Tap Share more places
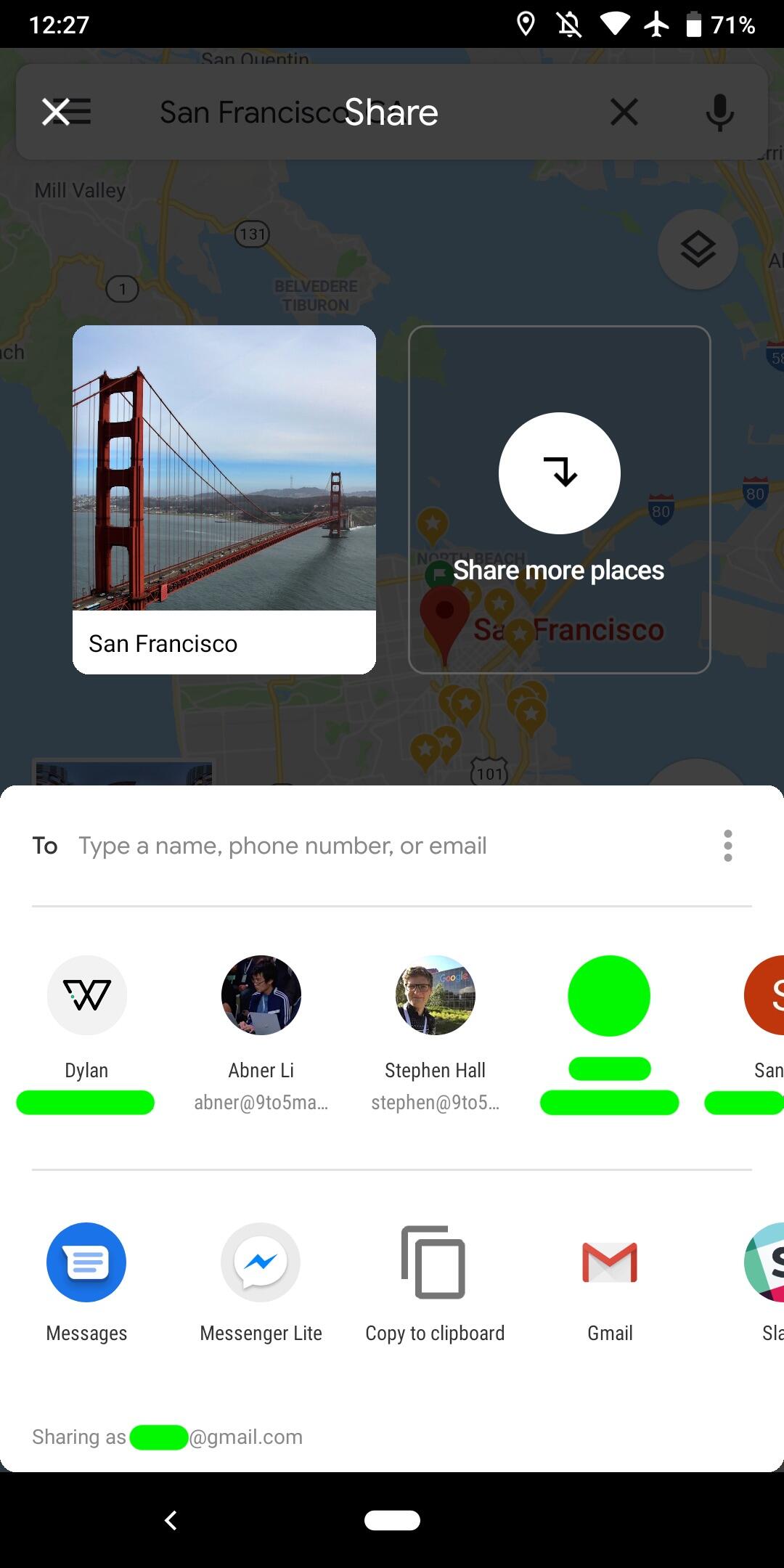Screen dimensions: 784x1568 [x=559, y=499]
